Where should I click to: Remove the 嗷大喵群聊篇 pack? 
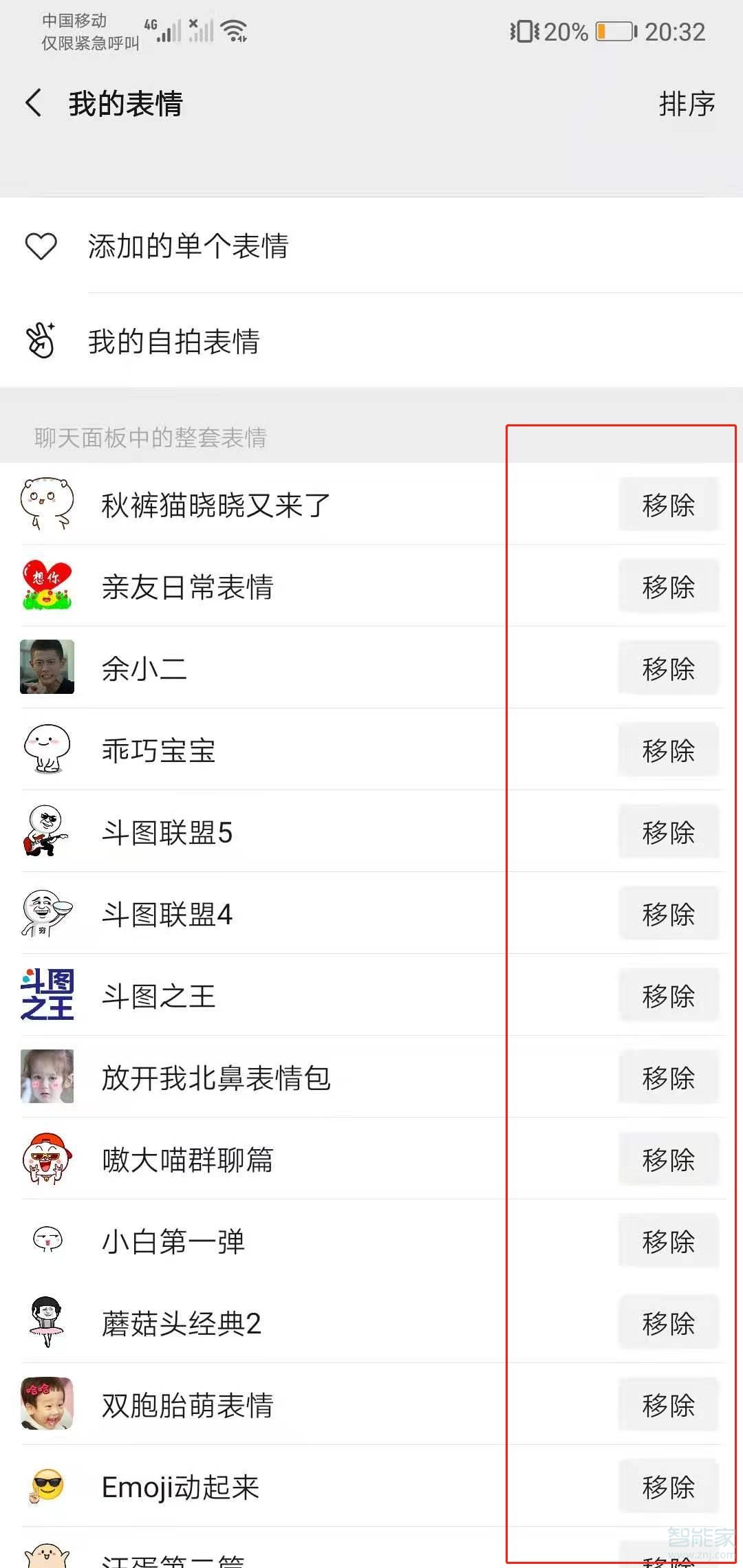click(668, 1159)
